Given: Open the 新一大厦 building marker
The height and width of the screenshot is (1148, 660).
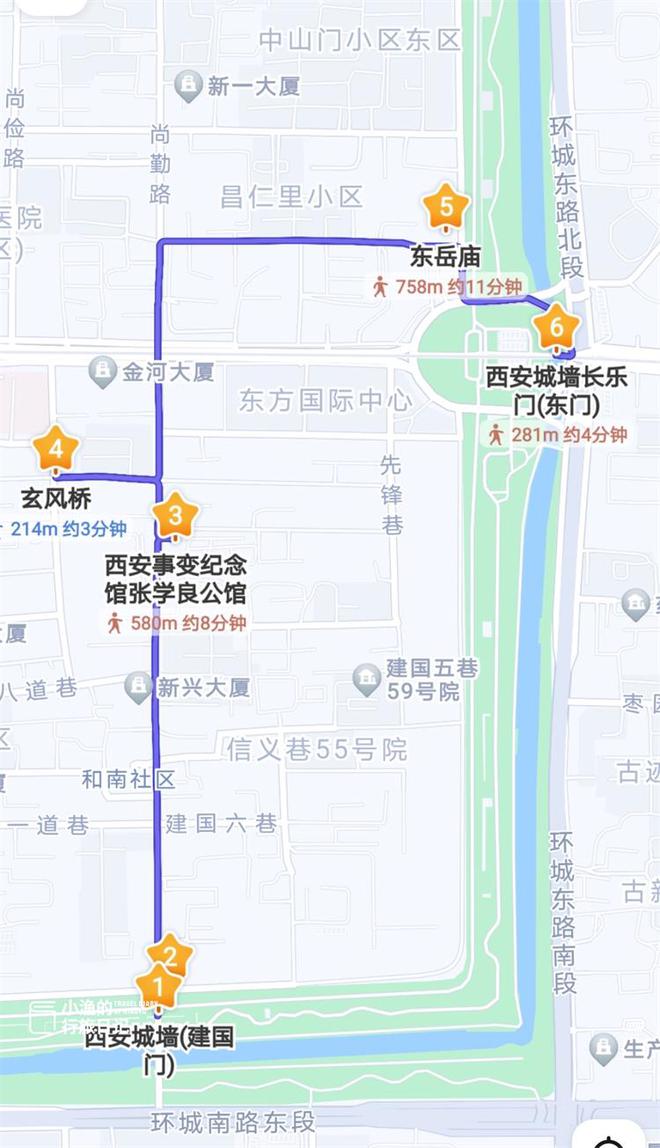Looking at the screenshot, I should click(188, 86).
